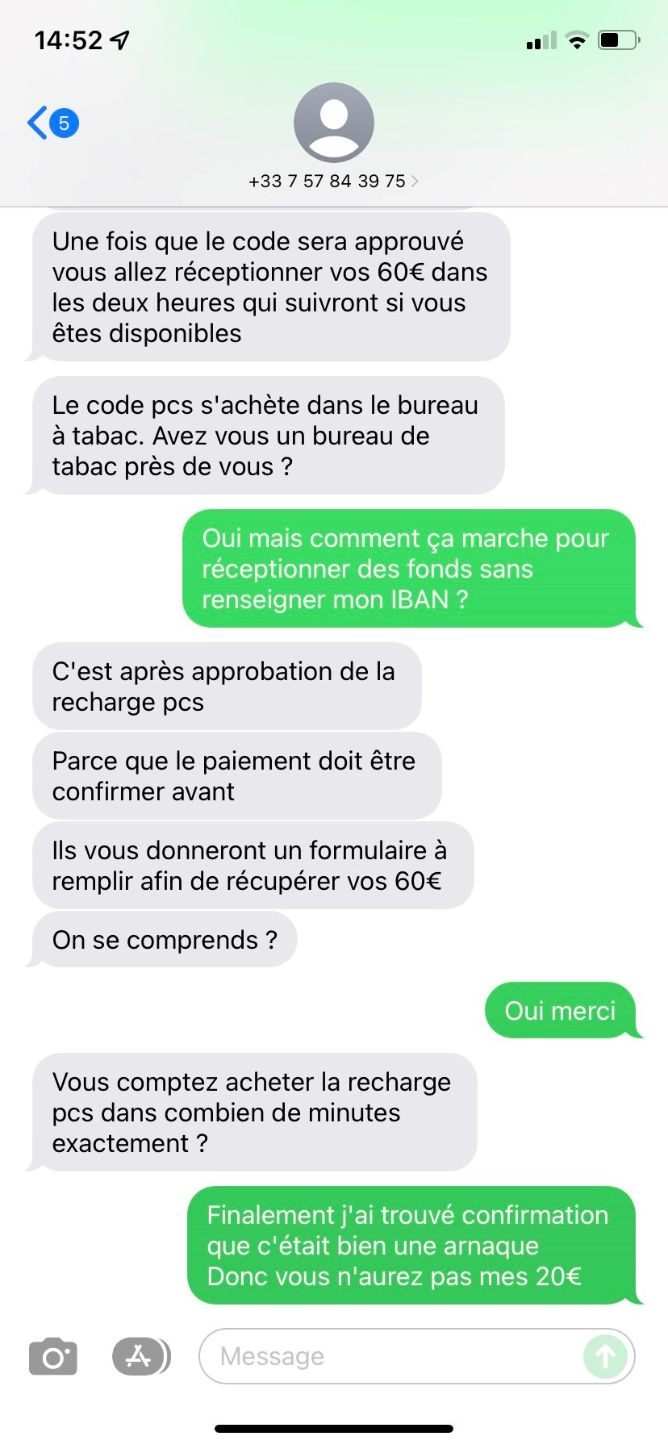Open the App Store apps drawer
The image size is (668, 1445).
pyautogui.click(x=140, y=1357)
